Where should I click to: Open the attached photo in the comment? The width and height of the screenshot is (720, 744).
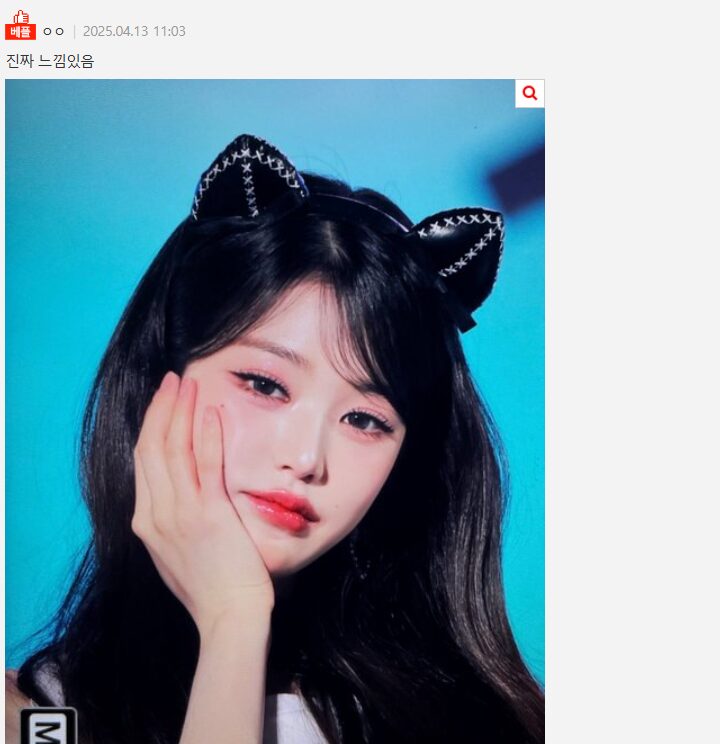click(274, 420)
